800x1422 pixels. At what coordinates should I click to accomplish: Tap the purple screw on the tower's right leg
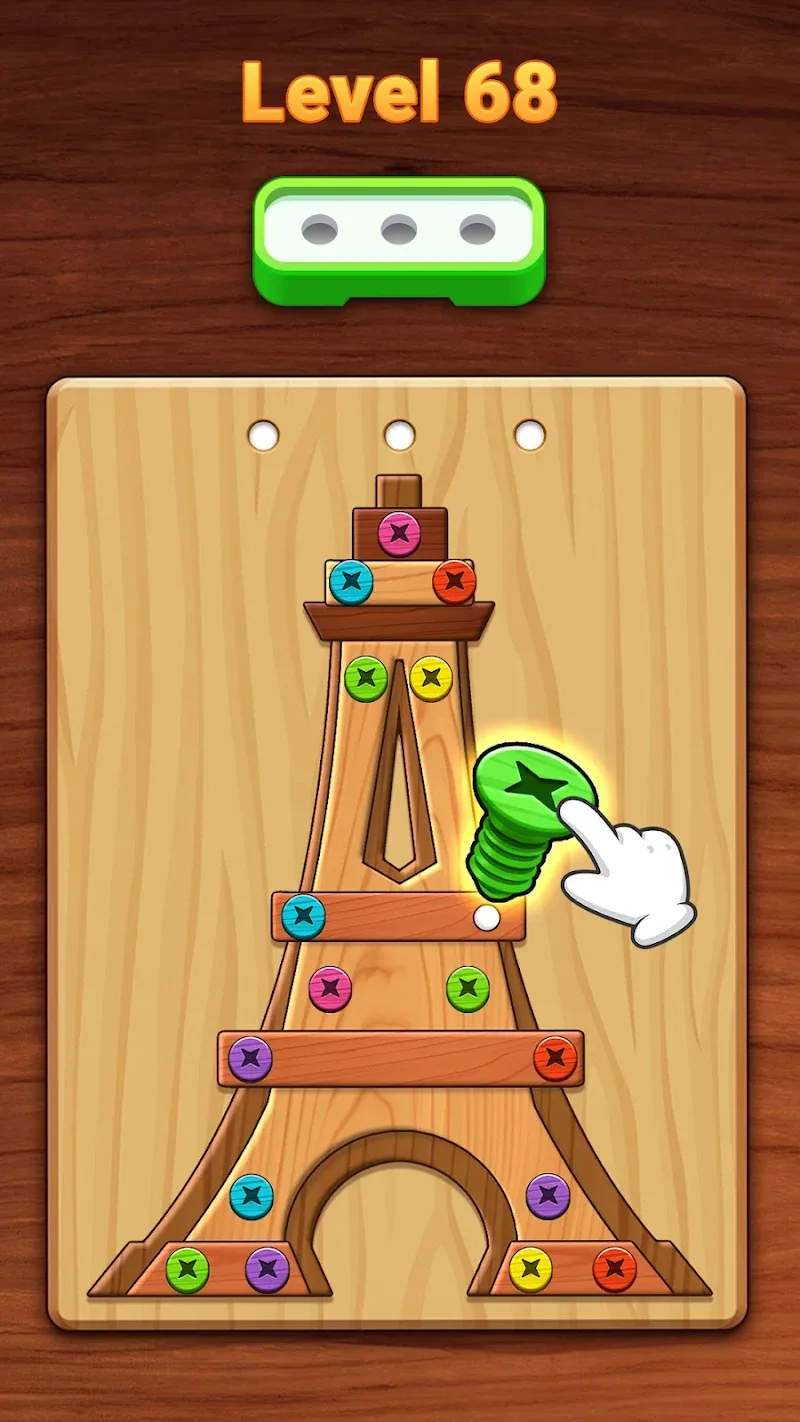click(x=548, y=1195)
